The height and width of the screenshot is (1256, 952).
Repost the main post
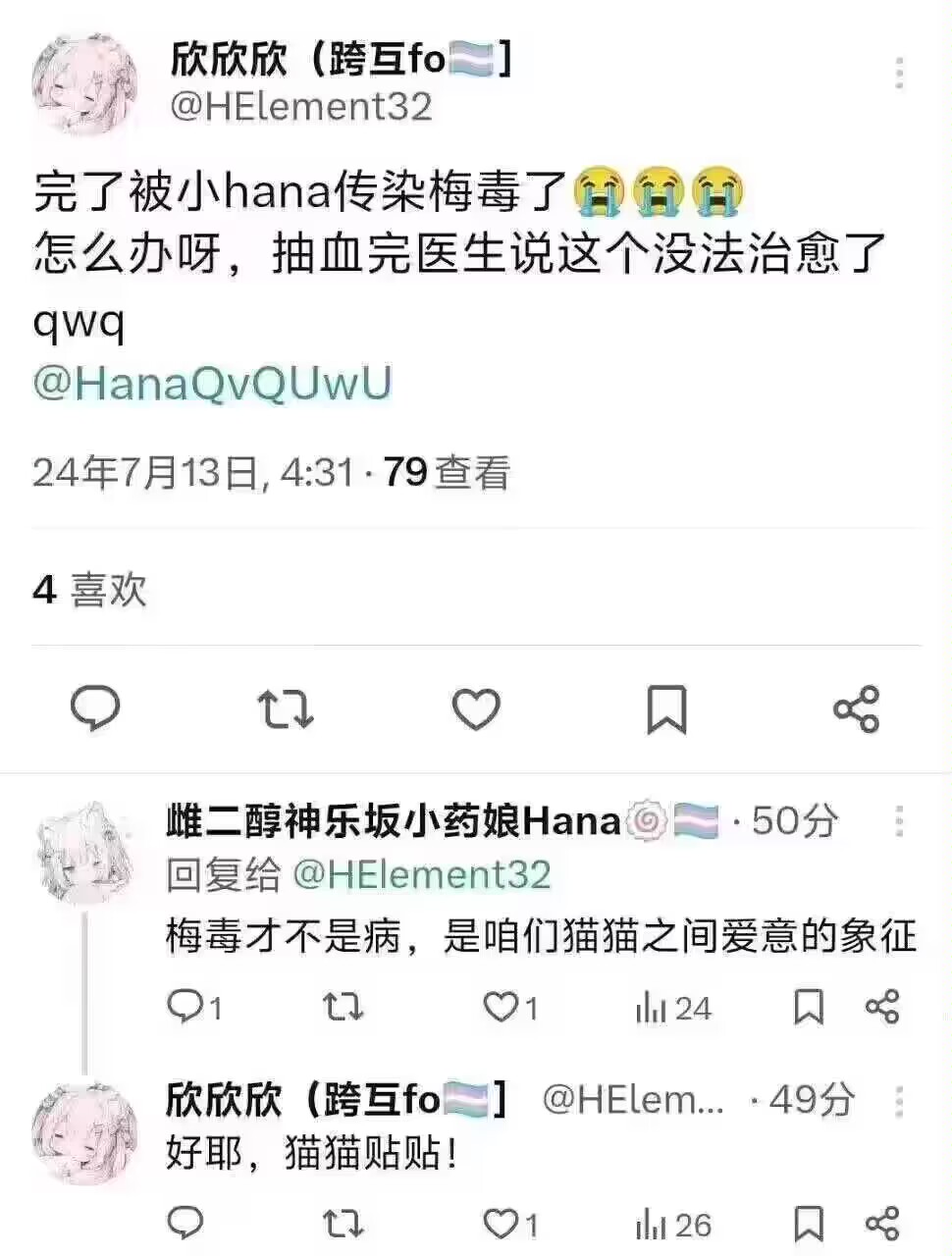[285, 708]
